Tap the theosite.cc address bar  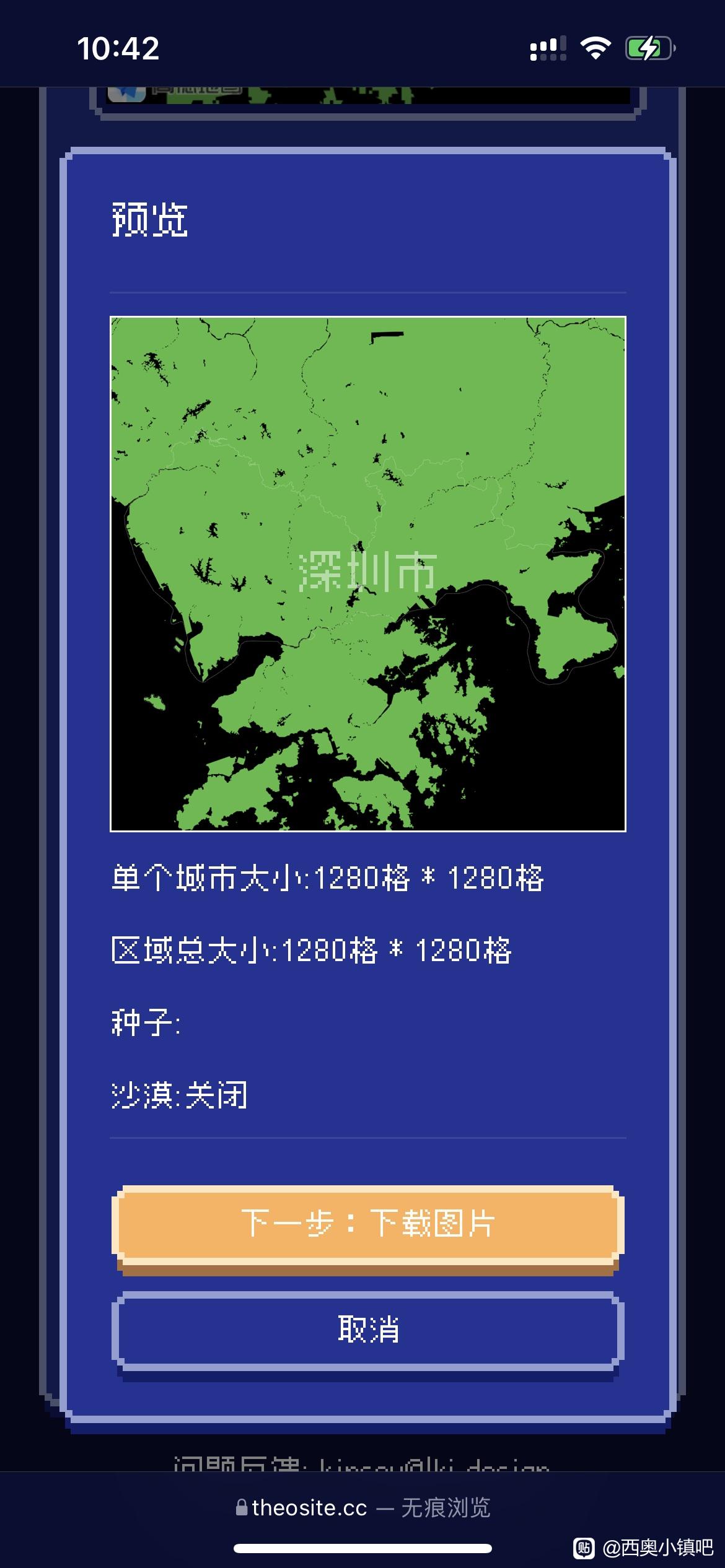coord(363,1507)
